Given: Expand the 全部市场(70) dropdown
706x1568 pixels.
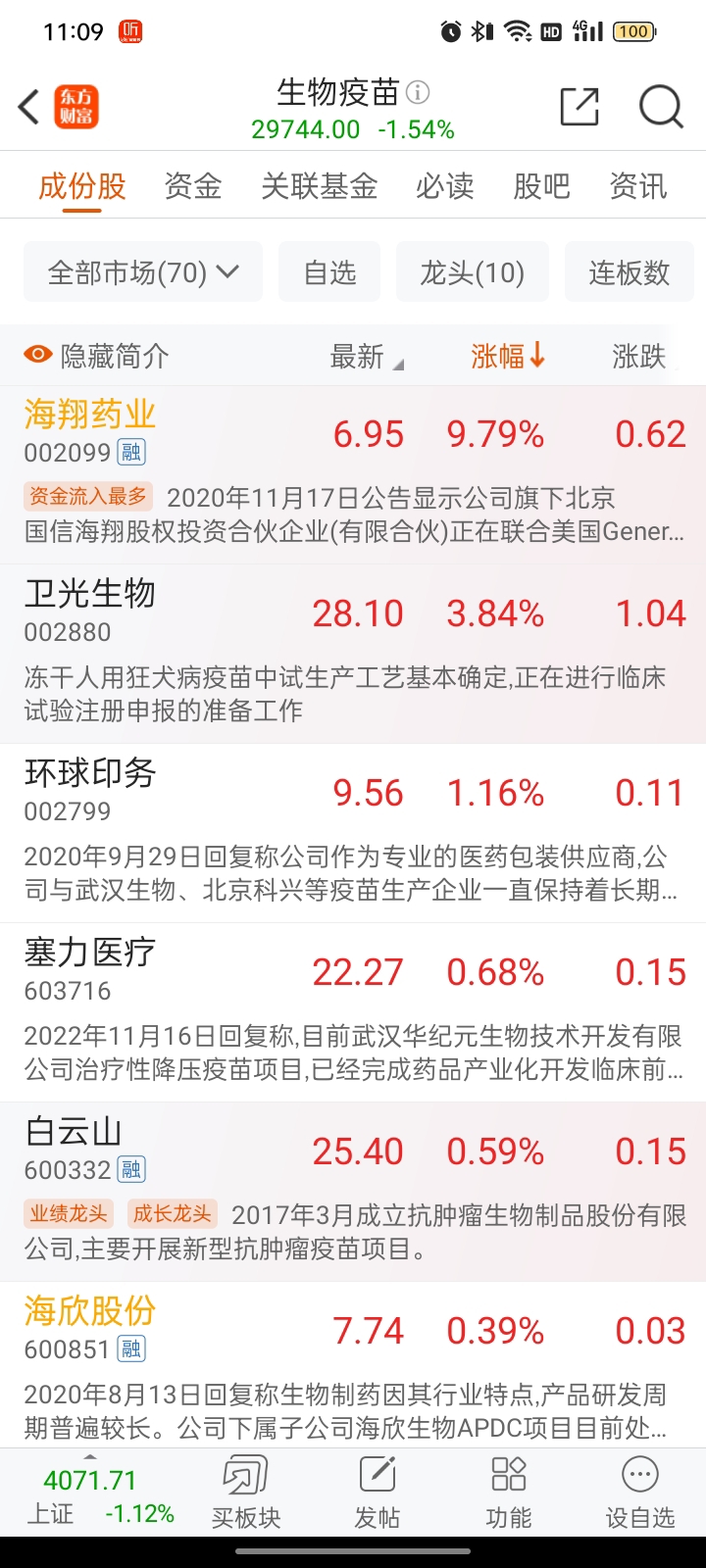Looking at the screenshot, I should click(x=143, y=271).
